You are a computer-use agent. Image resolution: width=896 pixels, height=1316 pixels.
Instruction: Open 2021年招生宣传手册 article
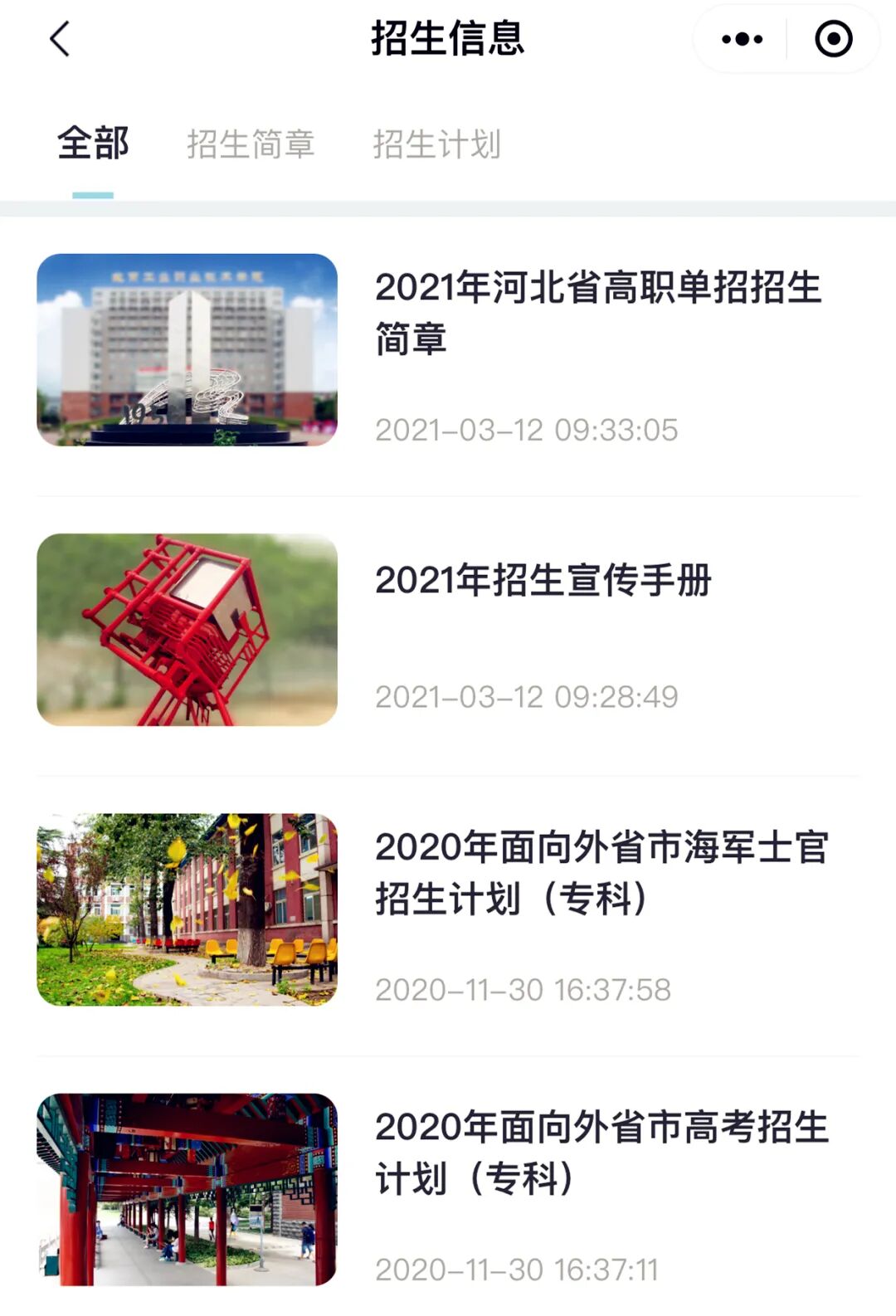(543, 580)
